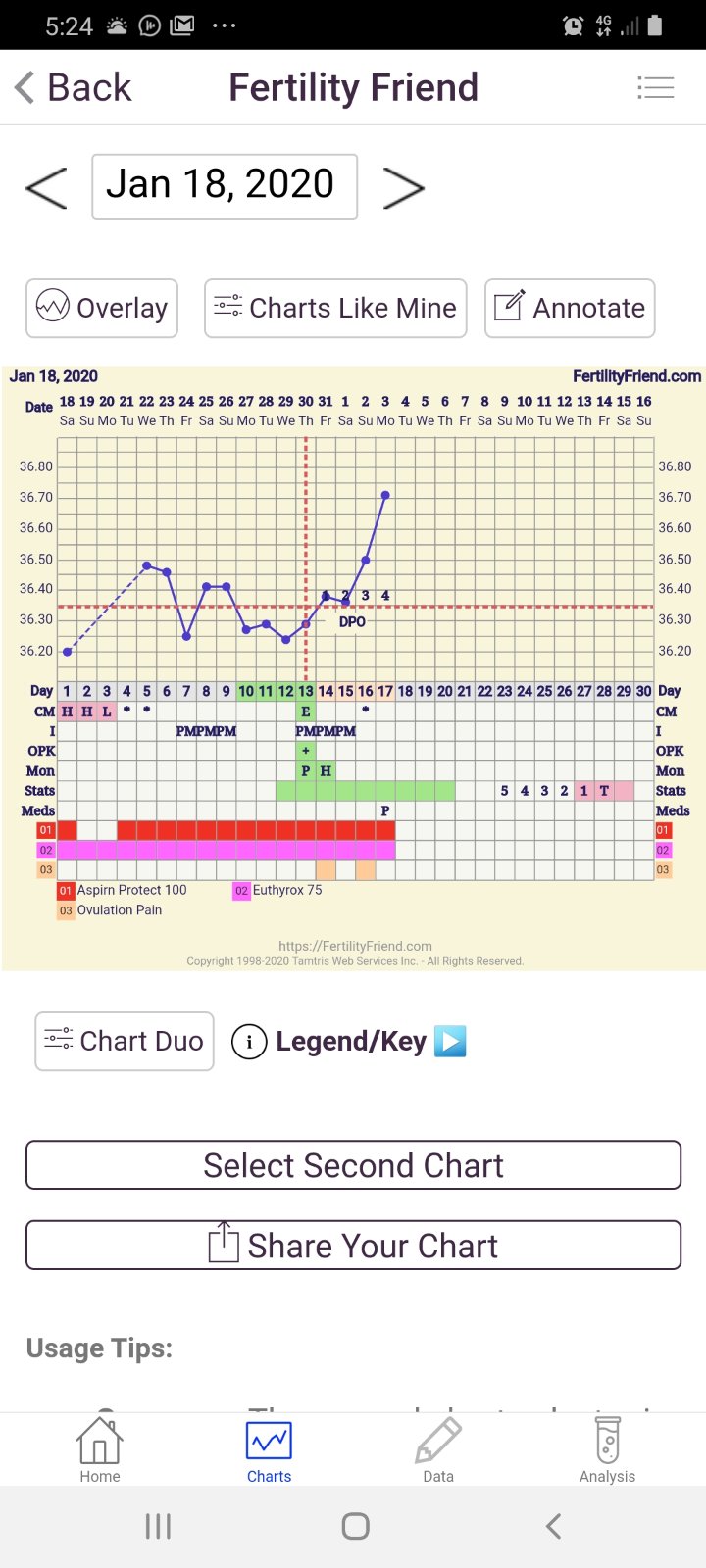Open Chart Duo options
The image size is (706, 1568).
point(125,1041)
